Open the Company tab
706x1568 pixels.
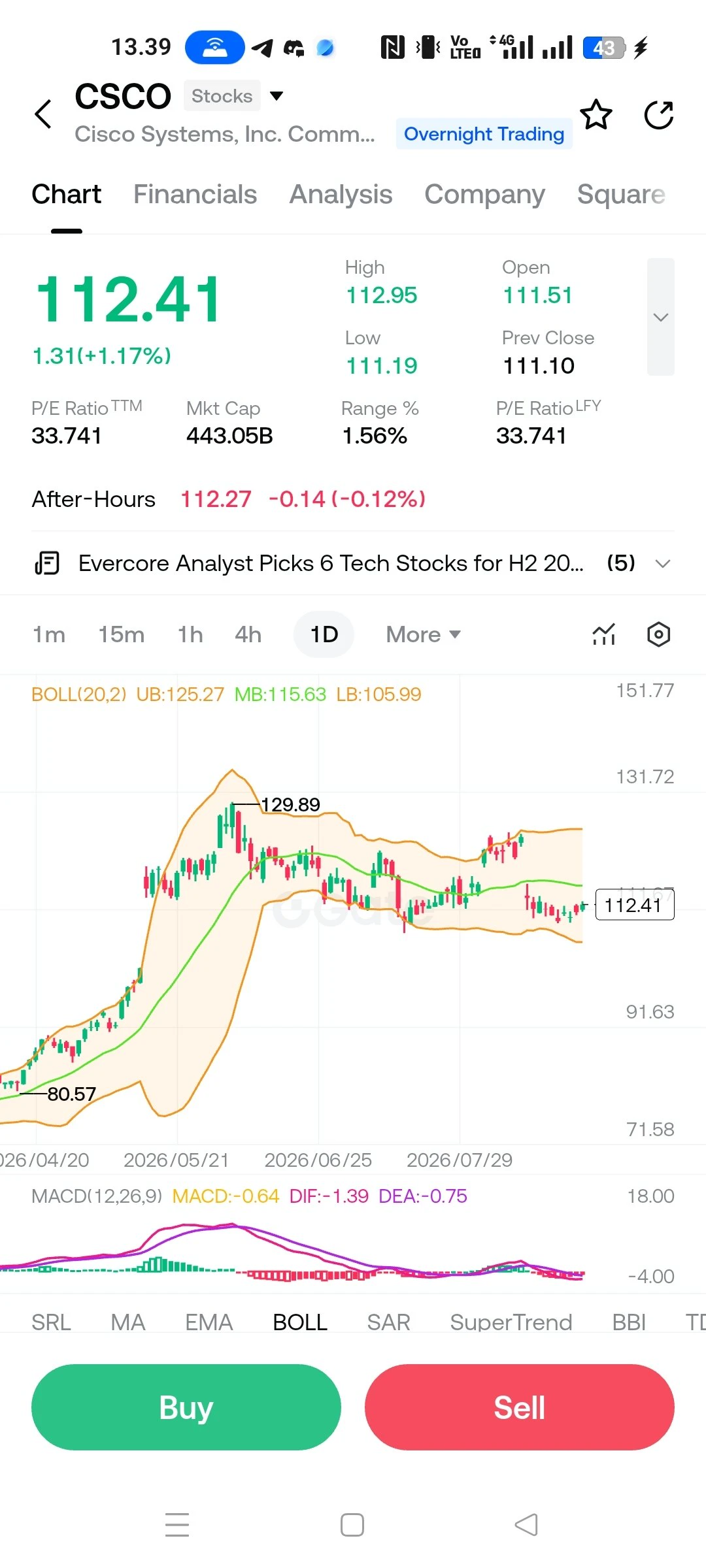[484, 194]
